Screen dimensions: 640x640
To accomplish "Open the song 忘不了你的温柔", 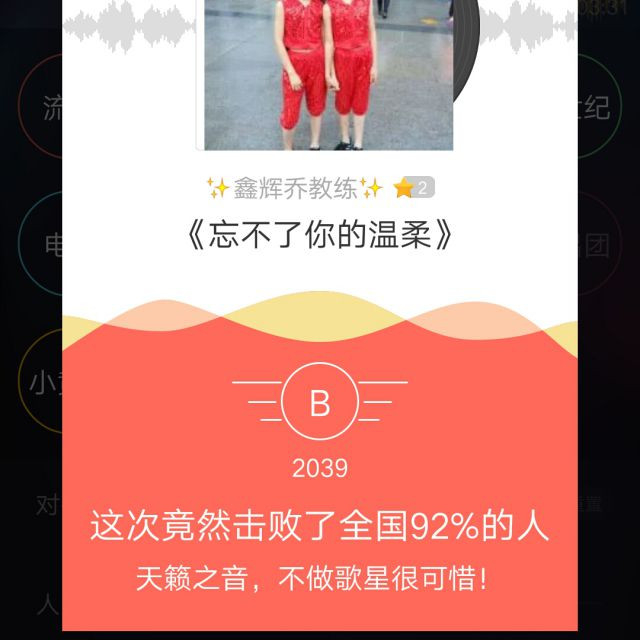I will tap(320, 237).
